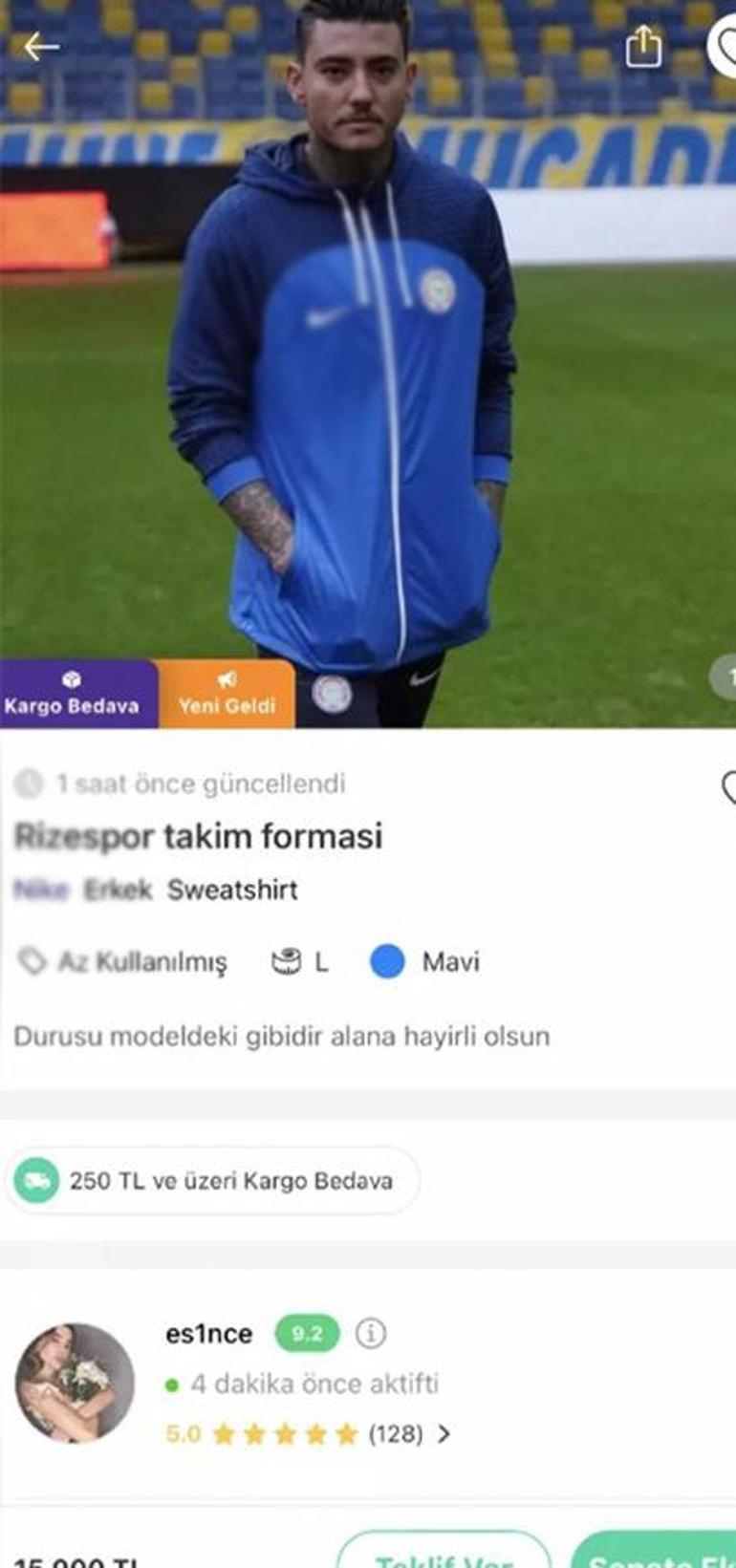This screenshot has width=736, height=1568.
Task: Tap the back arrow icon
Action: tap(35, 43)
